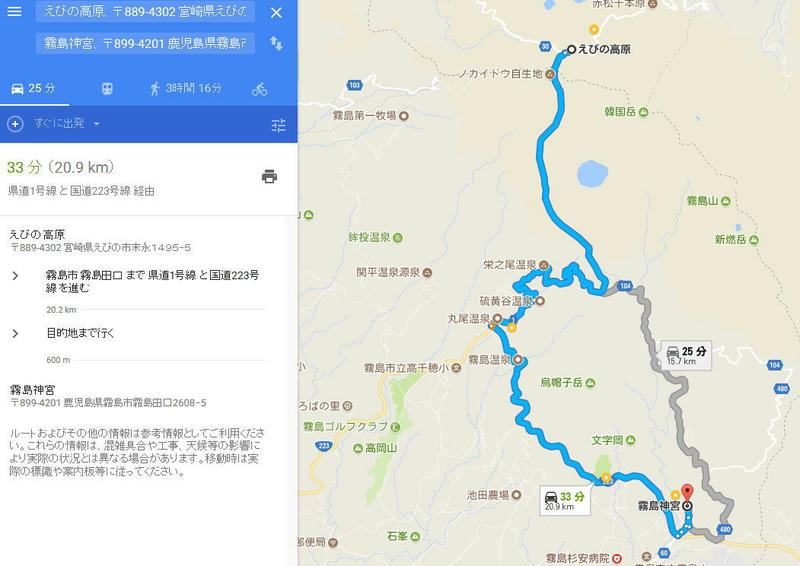Image resolution: width=800 pixels, height=566 pixels.
Task: Open the すぐに出発 departure time dropdown
Action: [68, 124]
